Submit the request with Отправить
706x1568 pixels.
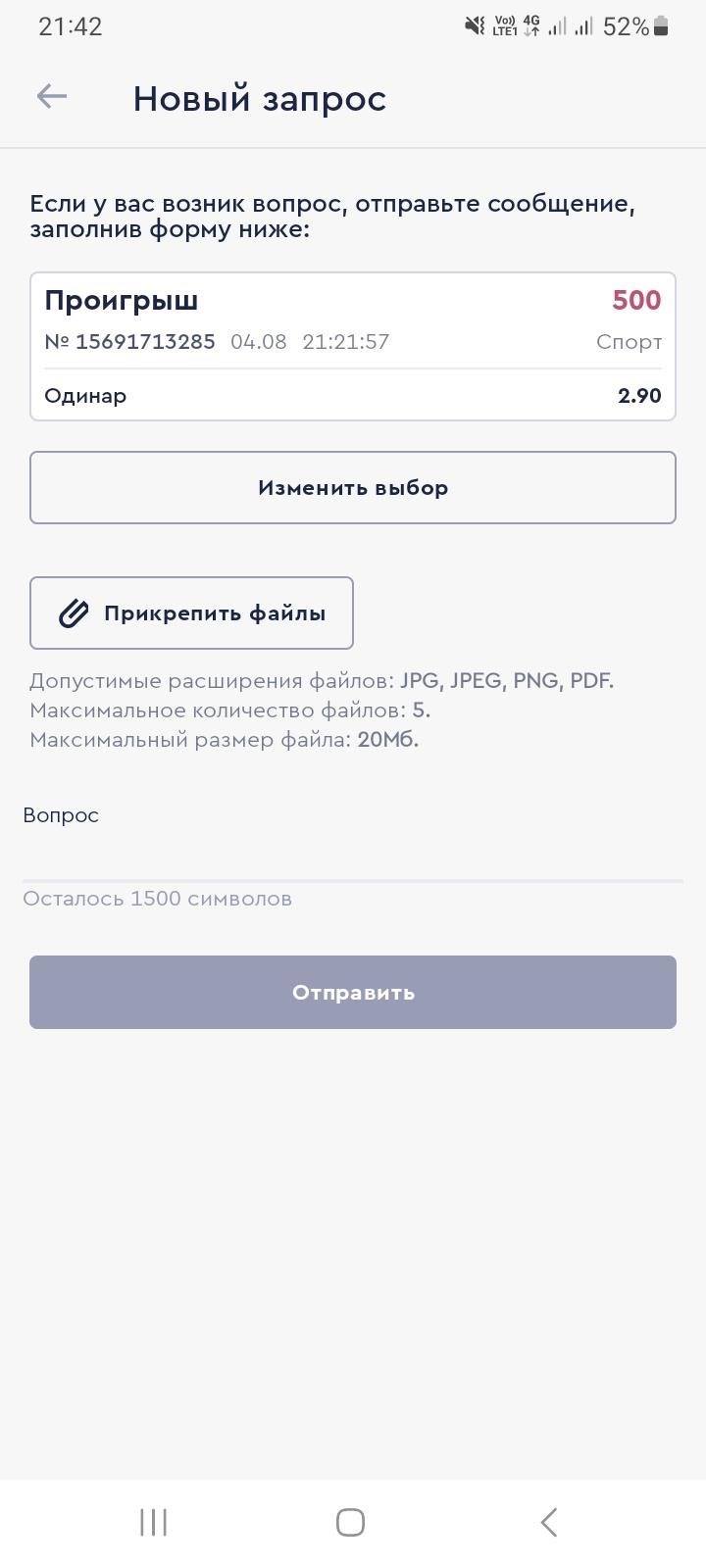pos(352,992)
